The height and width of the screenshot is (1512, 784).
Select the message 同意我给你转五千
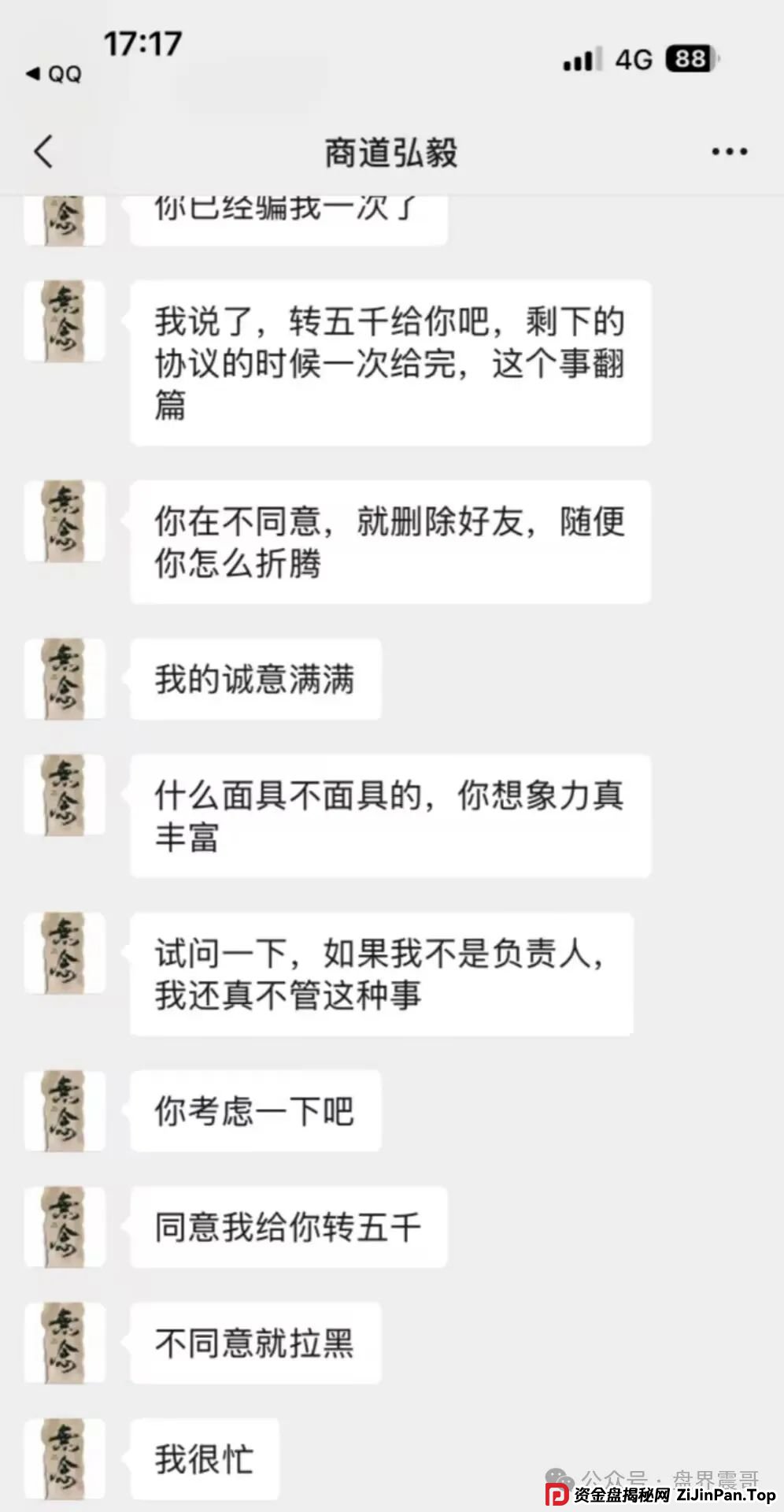(288, 1226)
